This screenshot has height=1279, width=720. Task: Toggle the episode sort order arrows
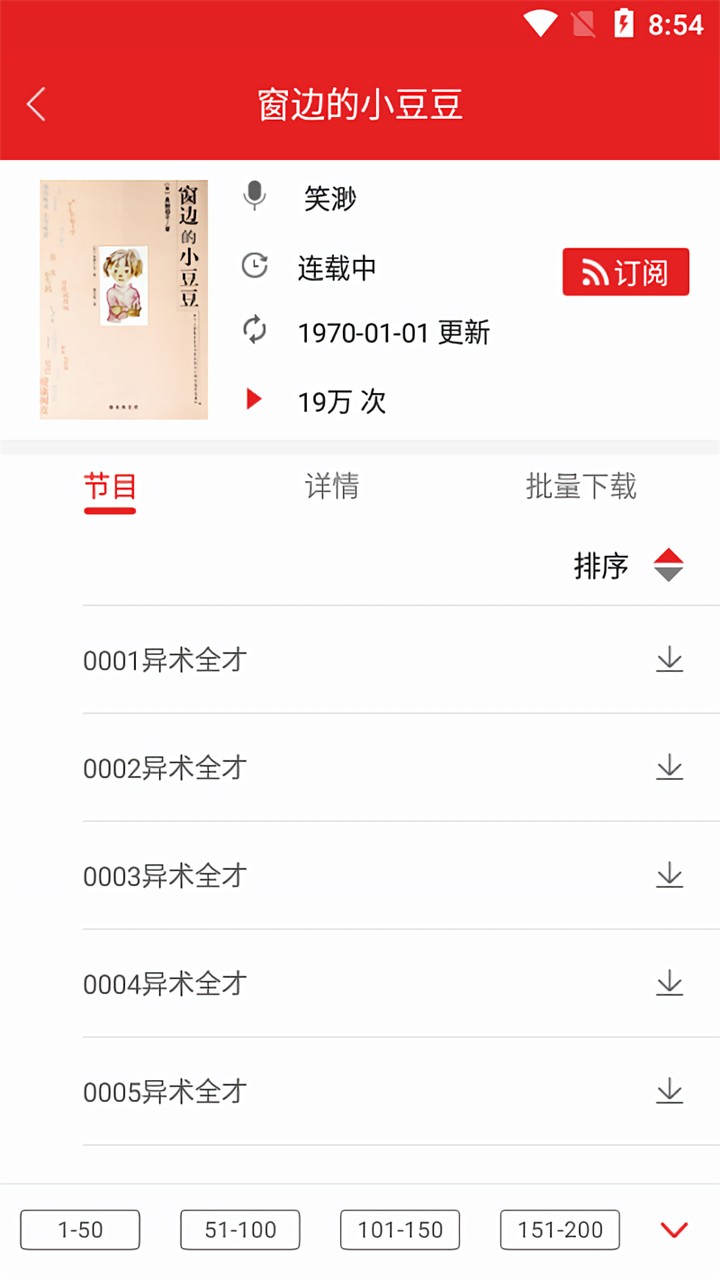tap(670, 565)
